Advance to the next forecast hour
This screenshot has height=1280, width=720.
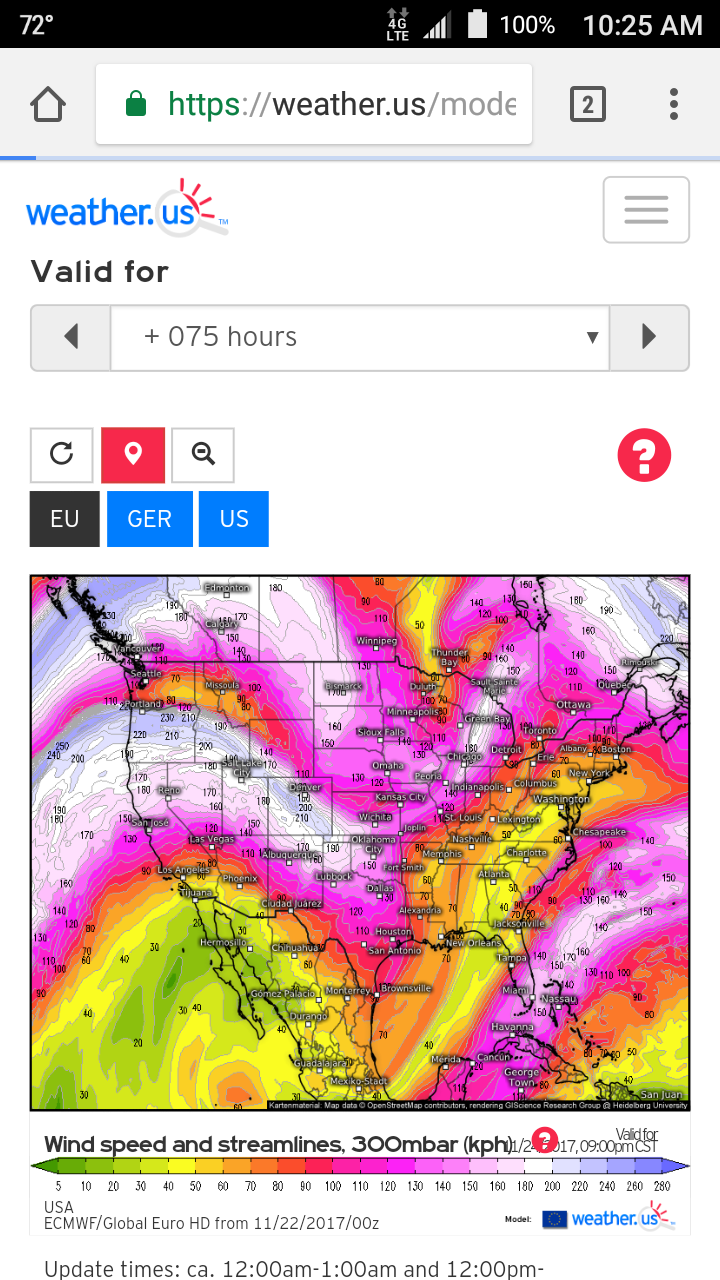[649, 337]
